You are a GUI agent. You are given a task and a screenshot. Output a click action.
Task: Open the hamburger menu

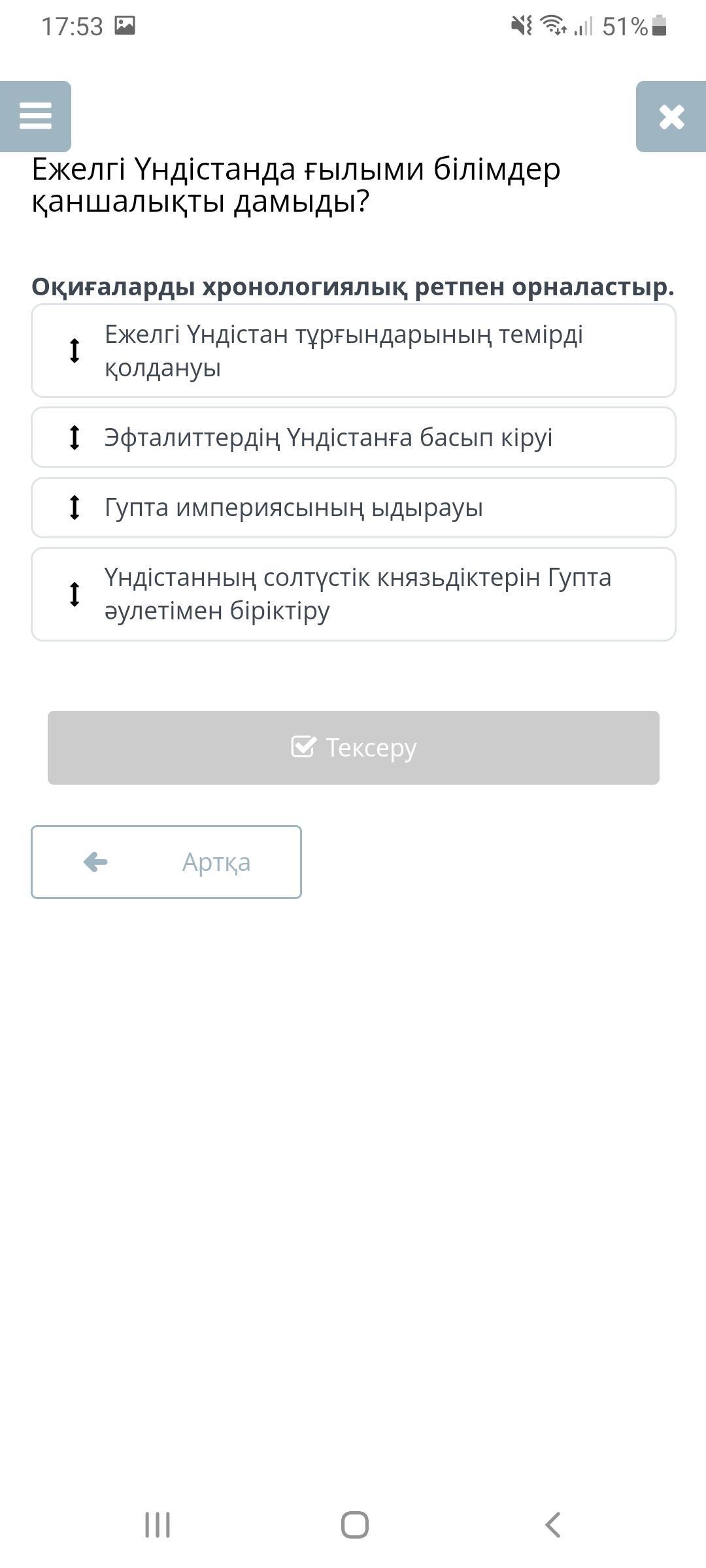click(35, 116)
